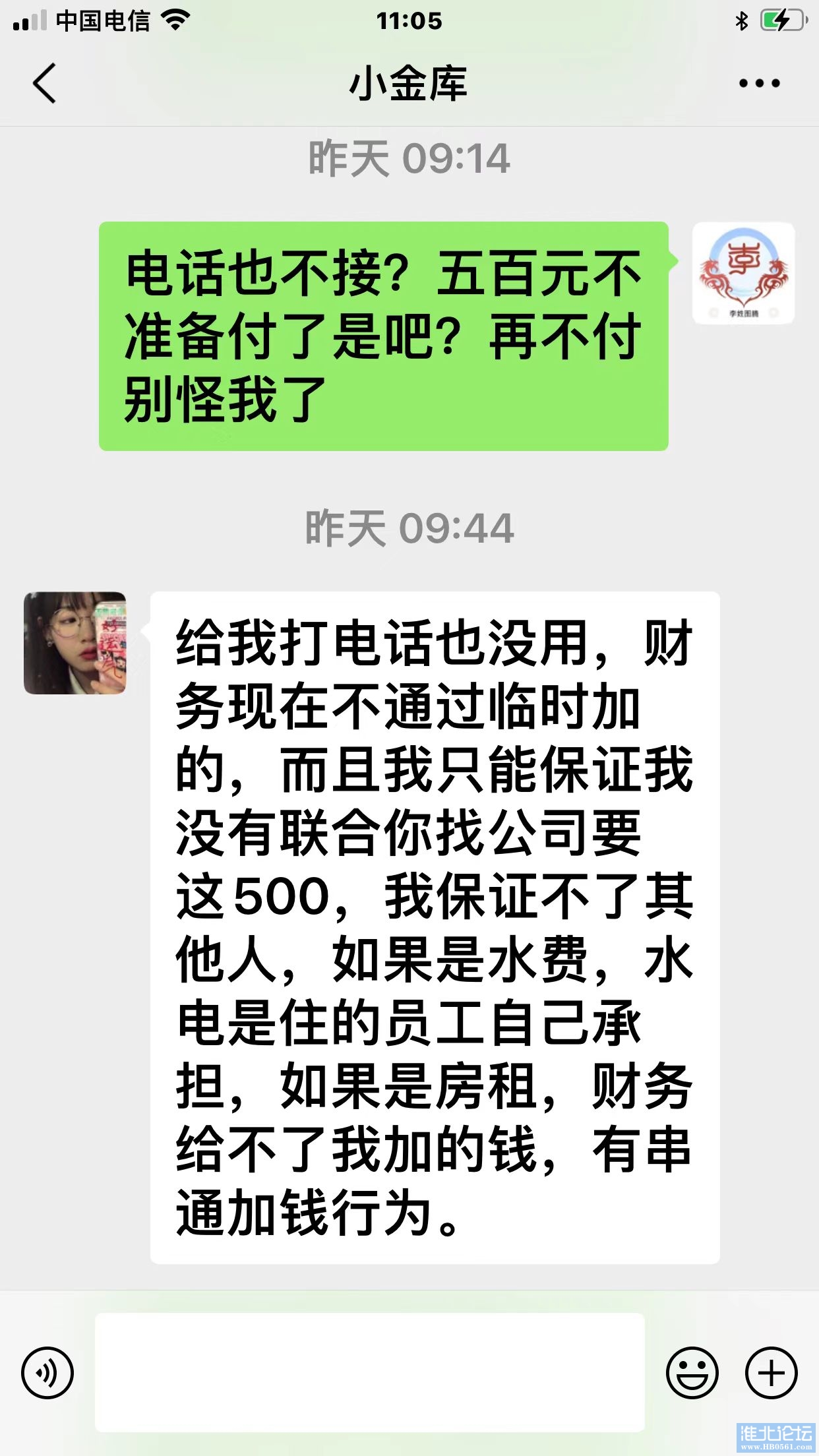The image size is (819, 1456).
Task: Open the emoji sticker panel
Action: (x=692, y=1373)
